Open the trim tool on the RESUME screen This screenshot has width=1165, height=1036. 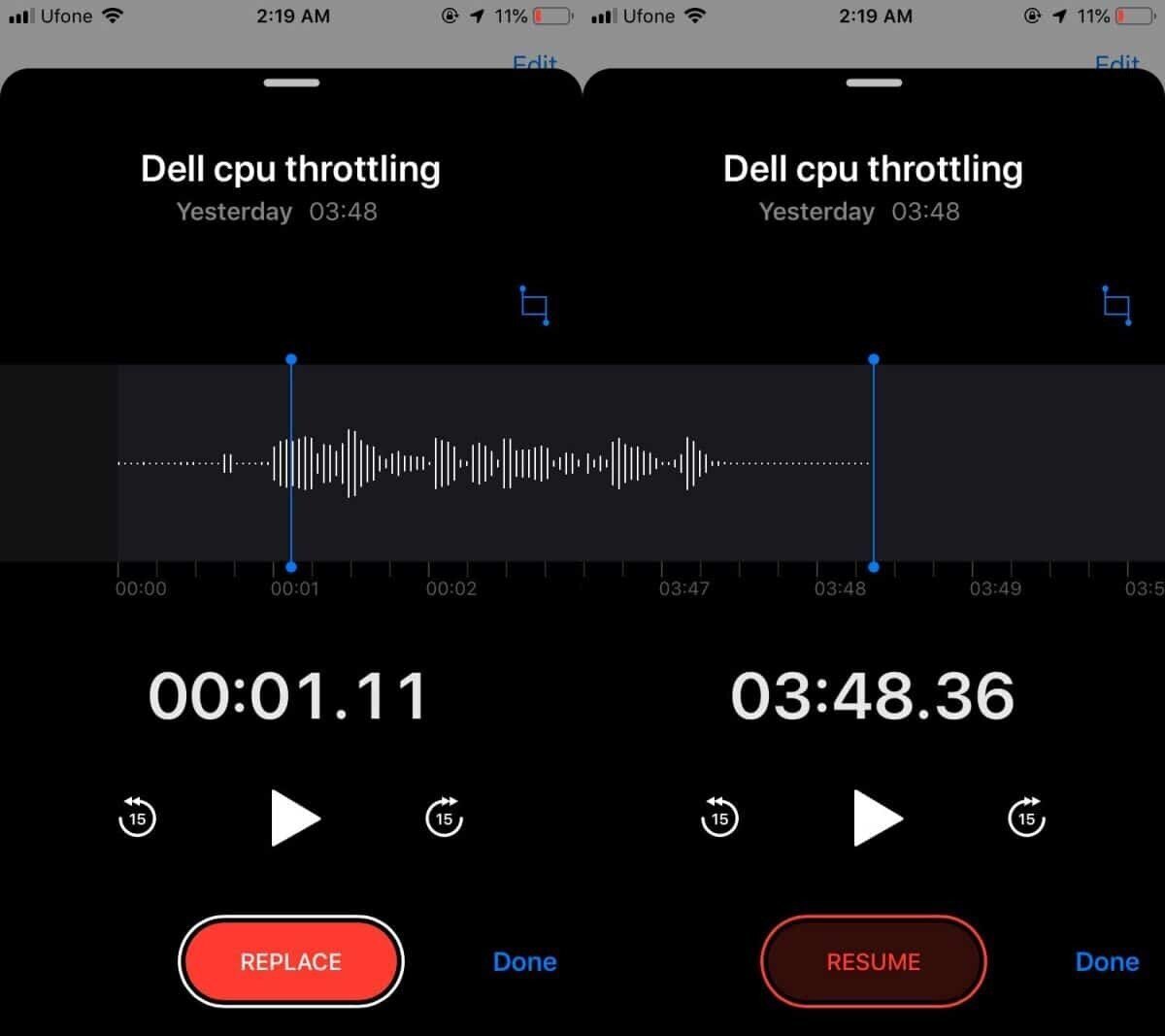[1116, 306]
